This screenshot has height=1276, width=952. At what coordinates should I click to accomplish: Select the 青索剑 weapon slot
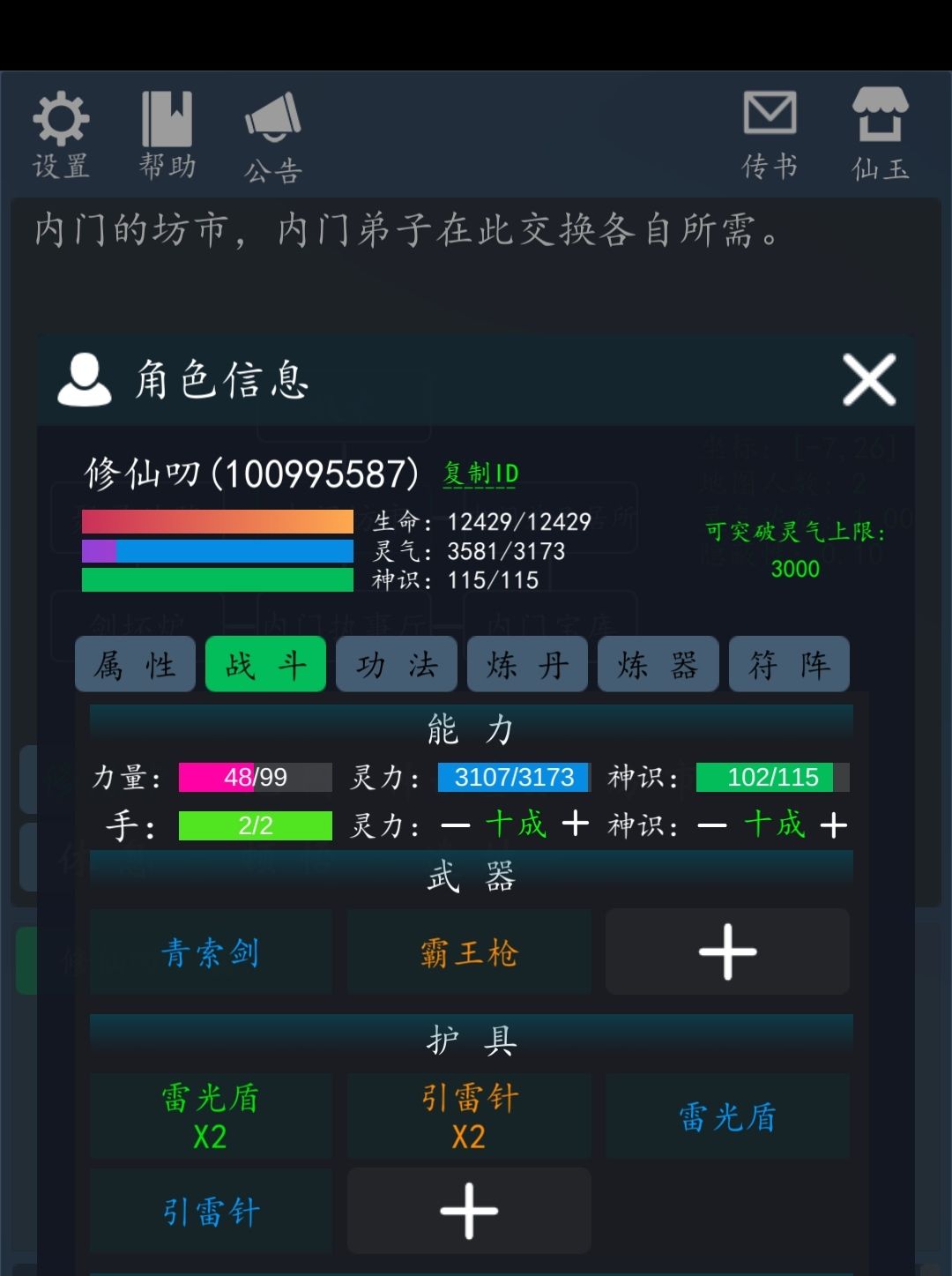tap(211, 952)
